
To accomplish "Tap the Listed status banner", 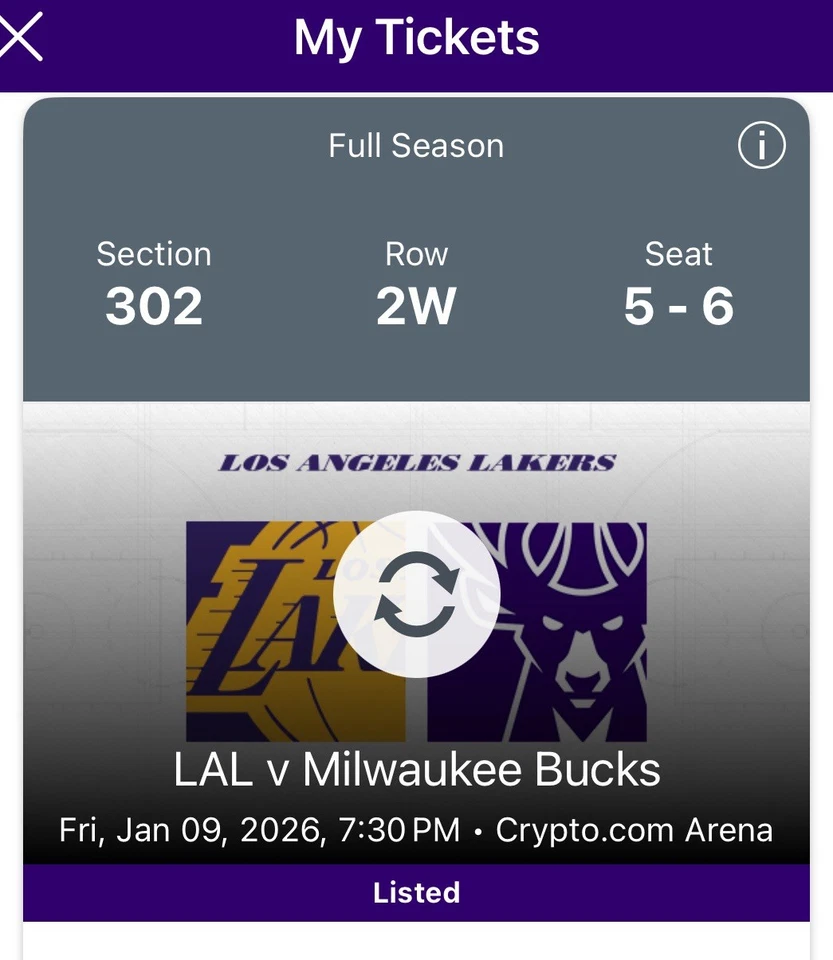I will pos(416,892).
